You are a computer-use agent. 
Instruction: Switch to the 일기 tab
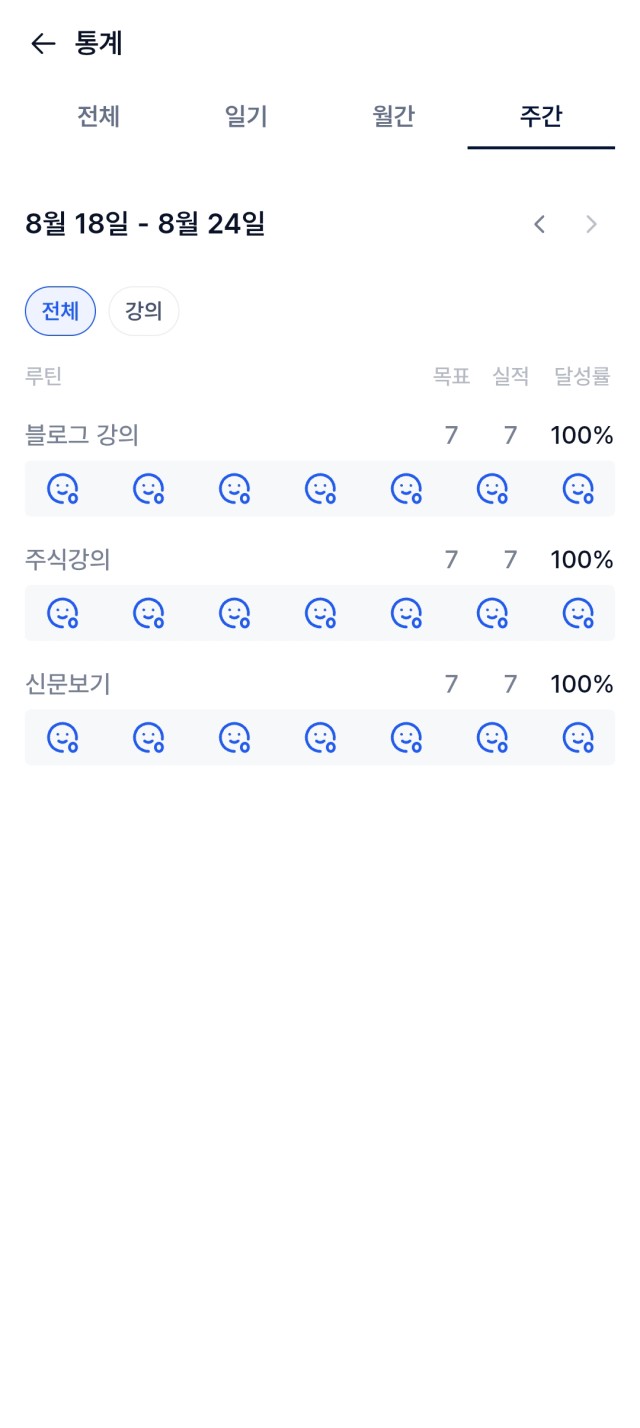246,116
